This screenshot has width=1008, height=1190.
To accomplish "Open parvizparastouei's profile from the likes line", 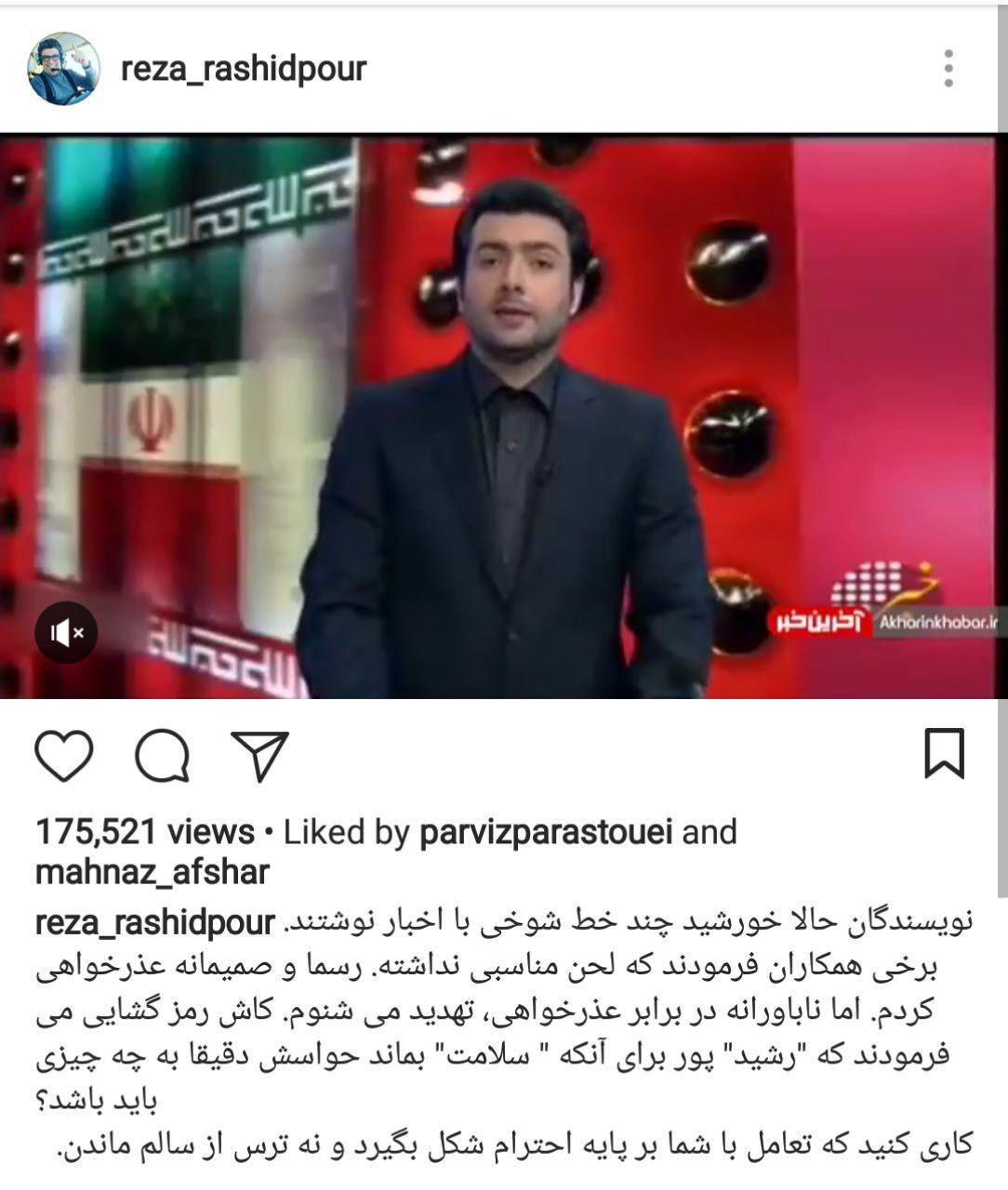I will [x=546, y=832].
